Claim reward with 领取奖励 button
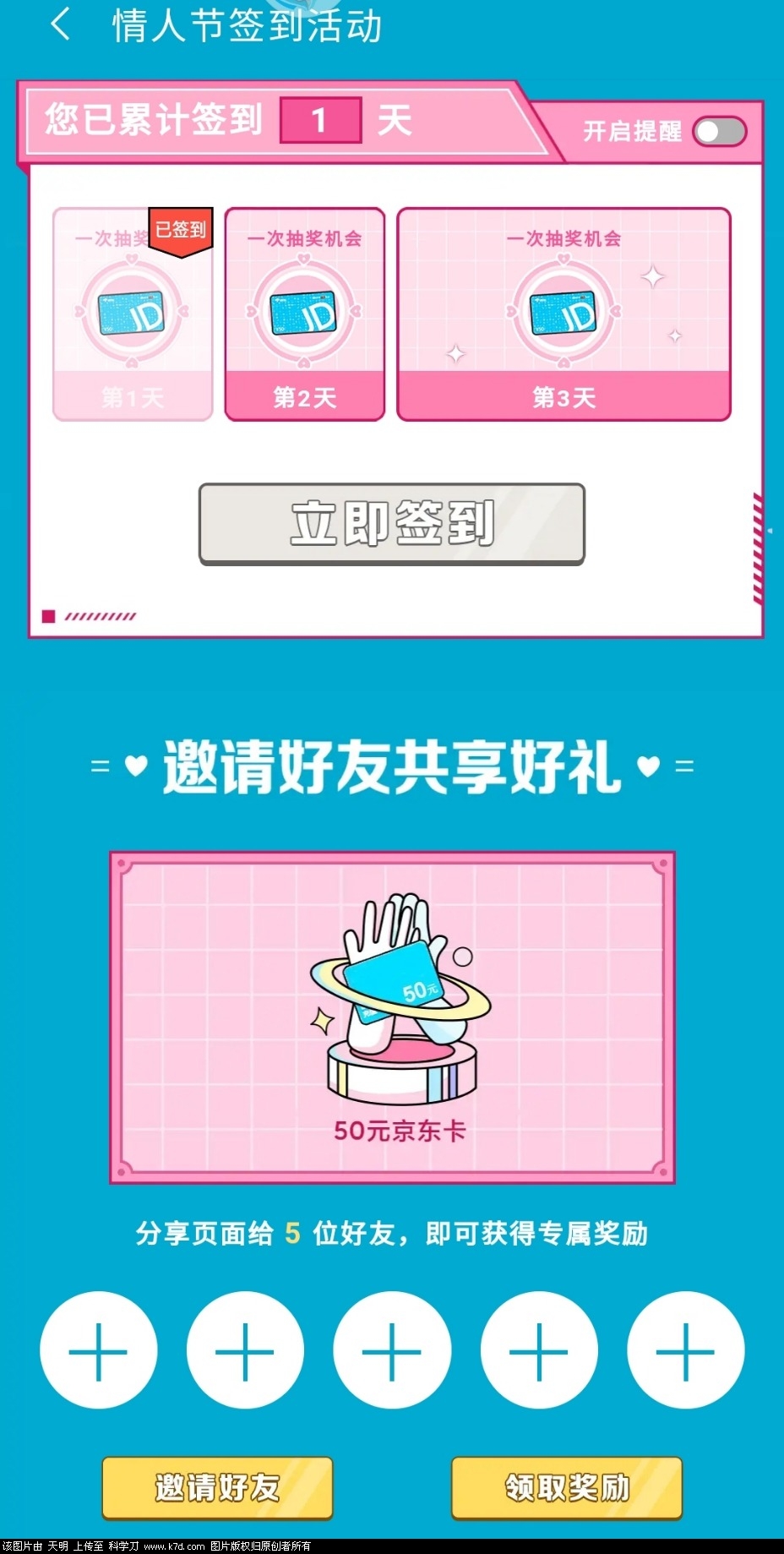Screen dimensions: 784x1554 click(566, 1487)
